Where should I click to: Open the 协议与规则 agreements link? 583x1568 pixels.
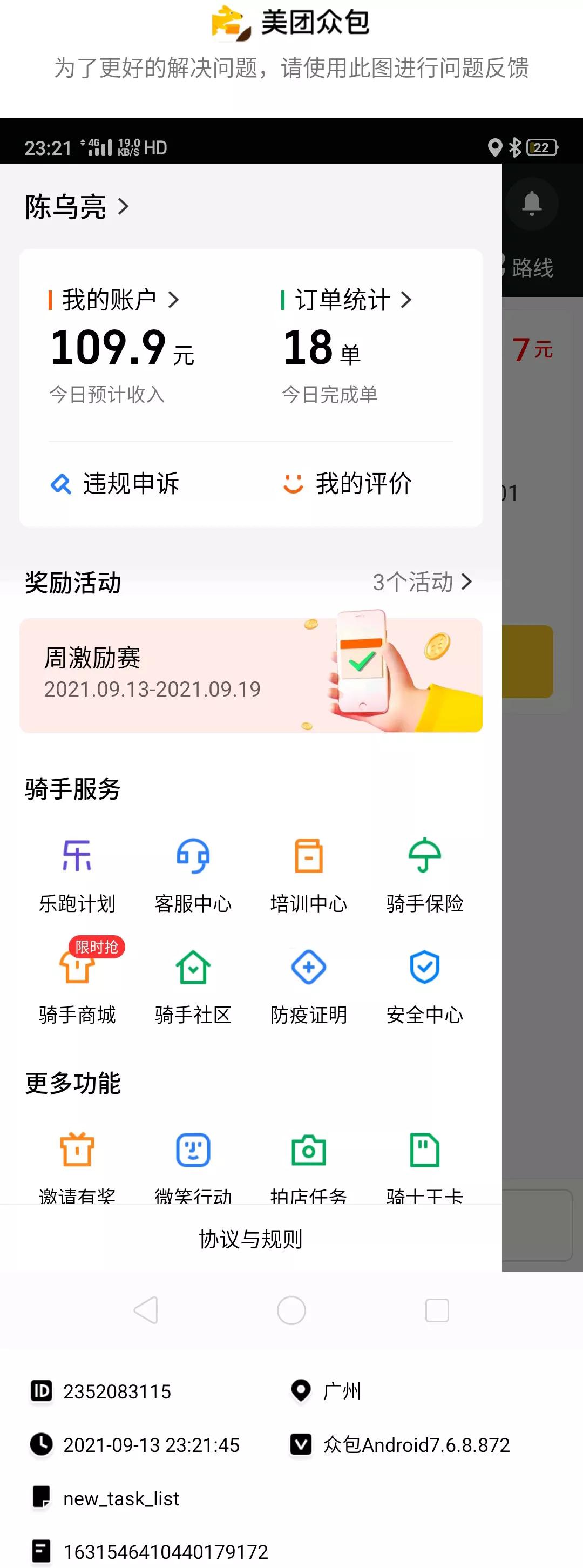[250, 1239]
